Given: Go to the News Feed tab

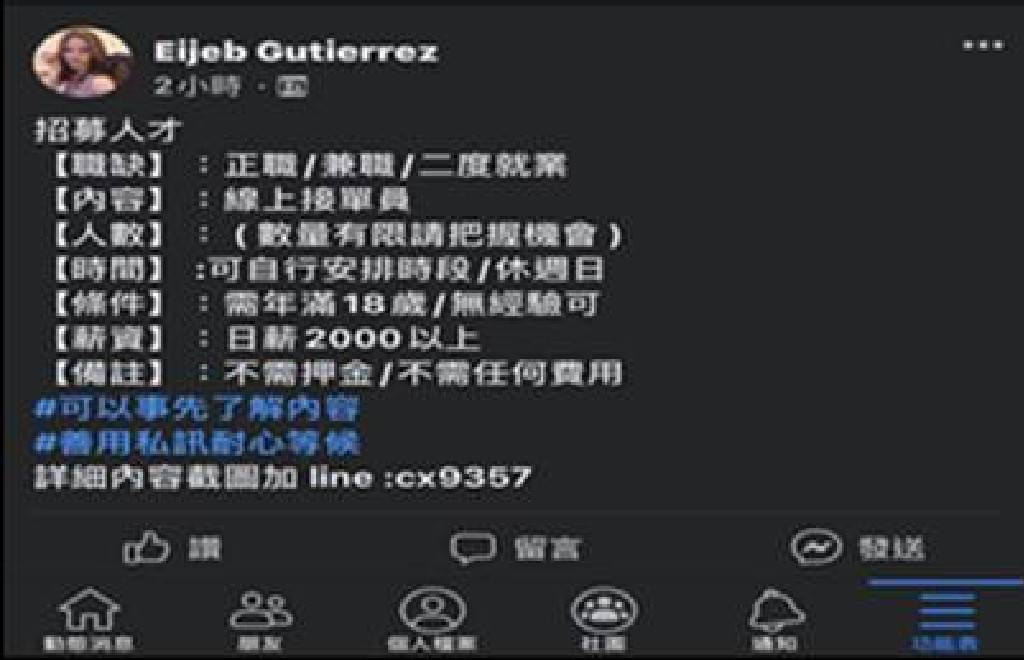Looking at the screenshot, I should [x=88, y=621].
